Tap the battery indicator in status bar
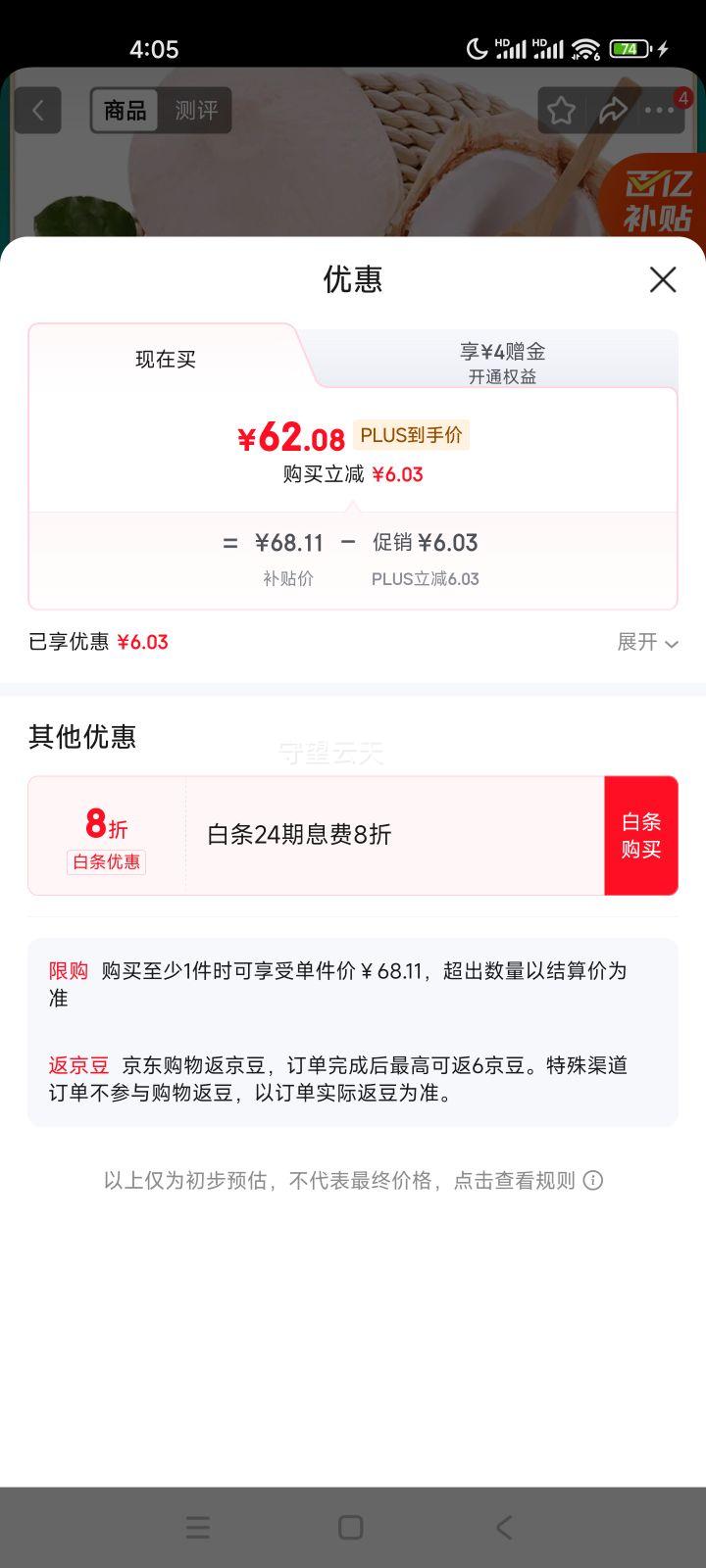 click(x=628, y=47)
